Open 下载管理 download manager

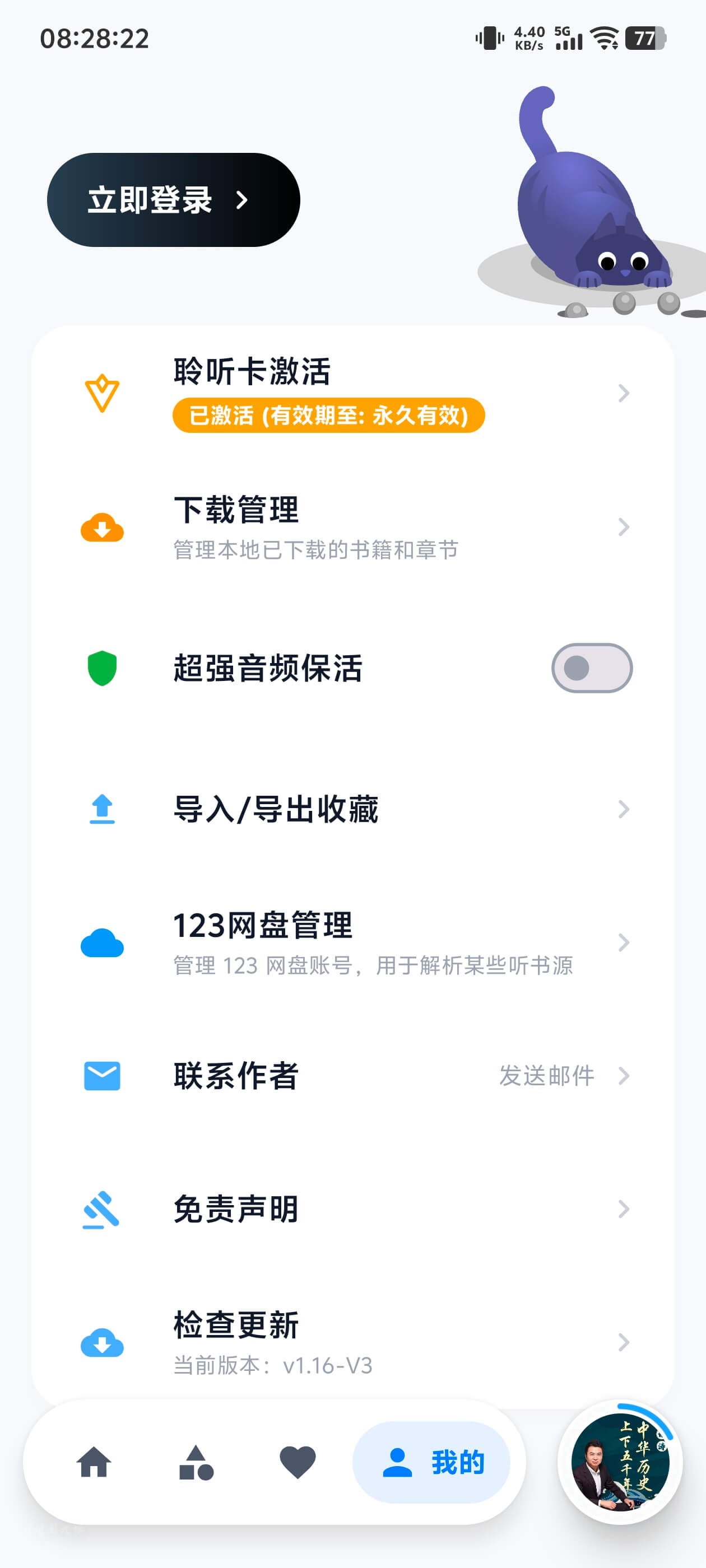[352, 527]
